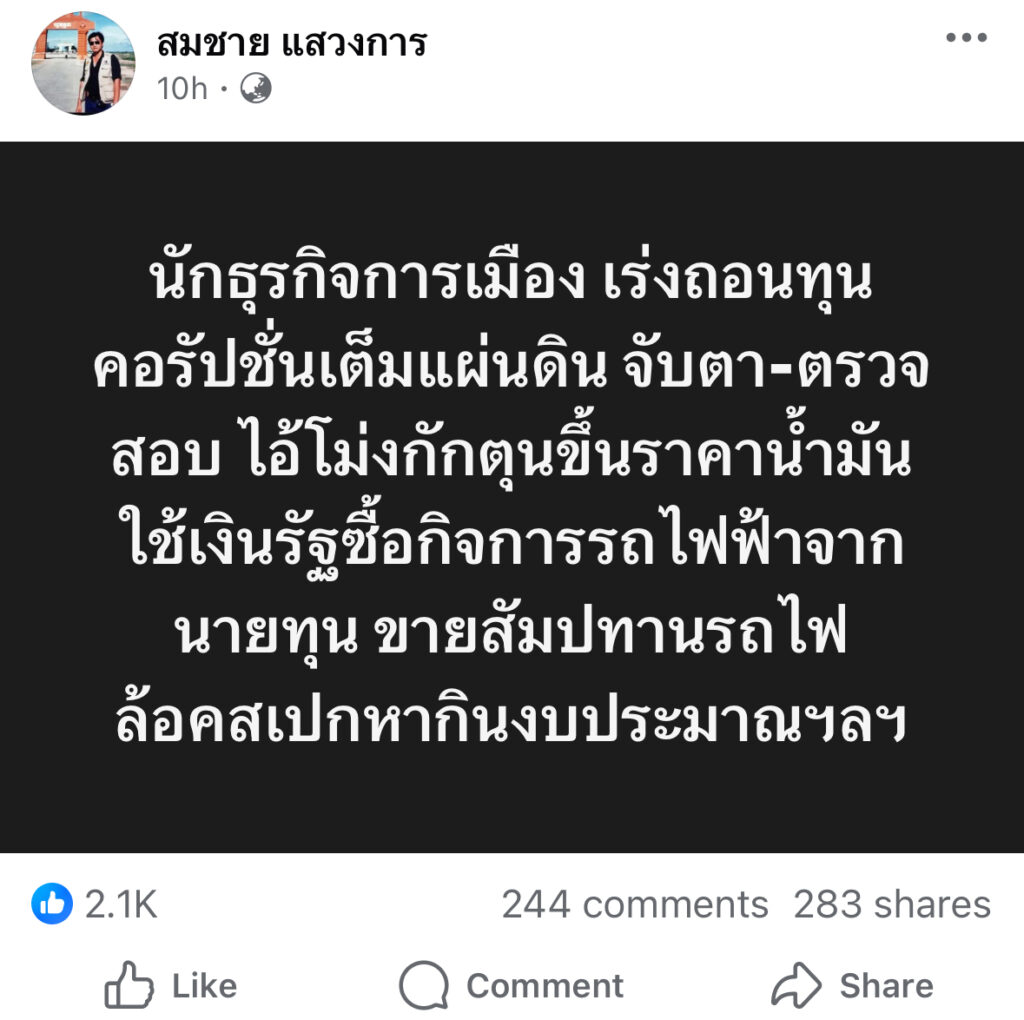Open the post's three-dot options menu

pyautogui.click(x=966, y=39)
